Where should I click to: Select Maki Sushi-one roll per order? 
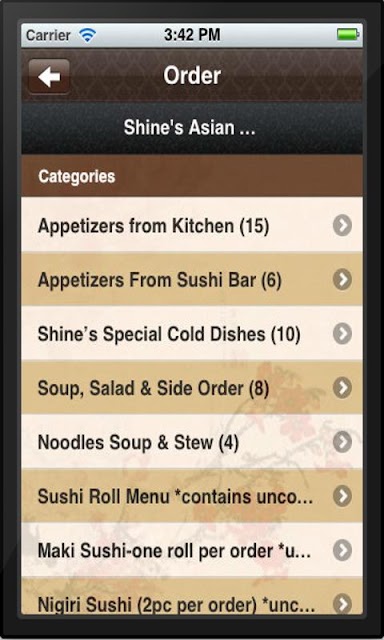192,551
